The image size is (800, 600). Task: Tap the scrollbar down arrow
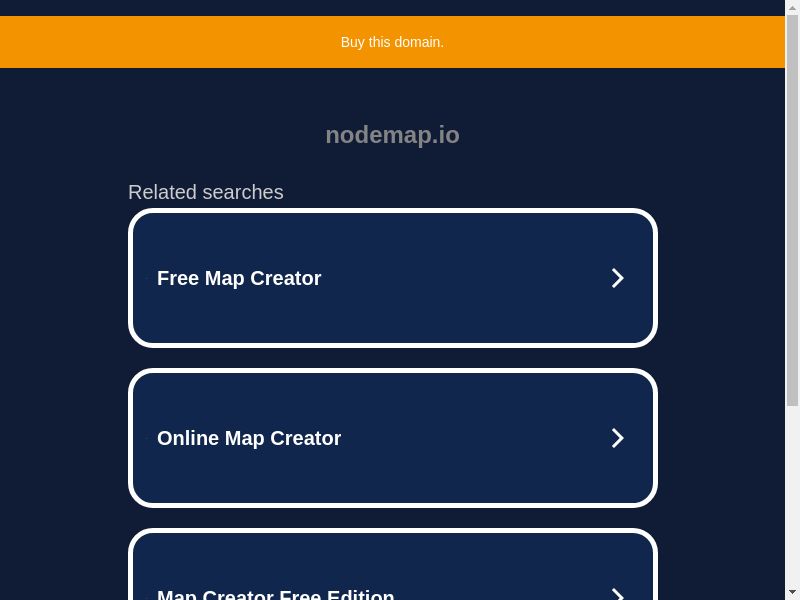(x=792, y=592)
